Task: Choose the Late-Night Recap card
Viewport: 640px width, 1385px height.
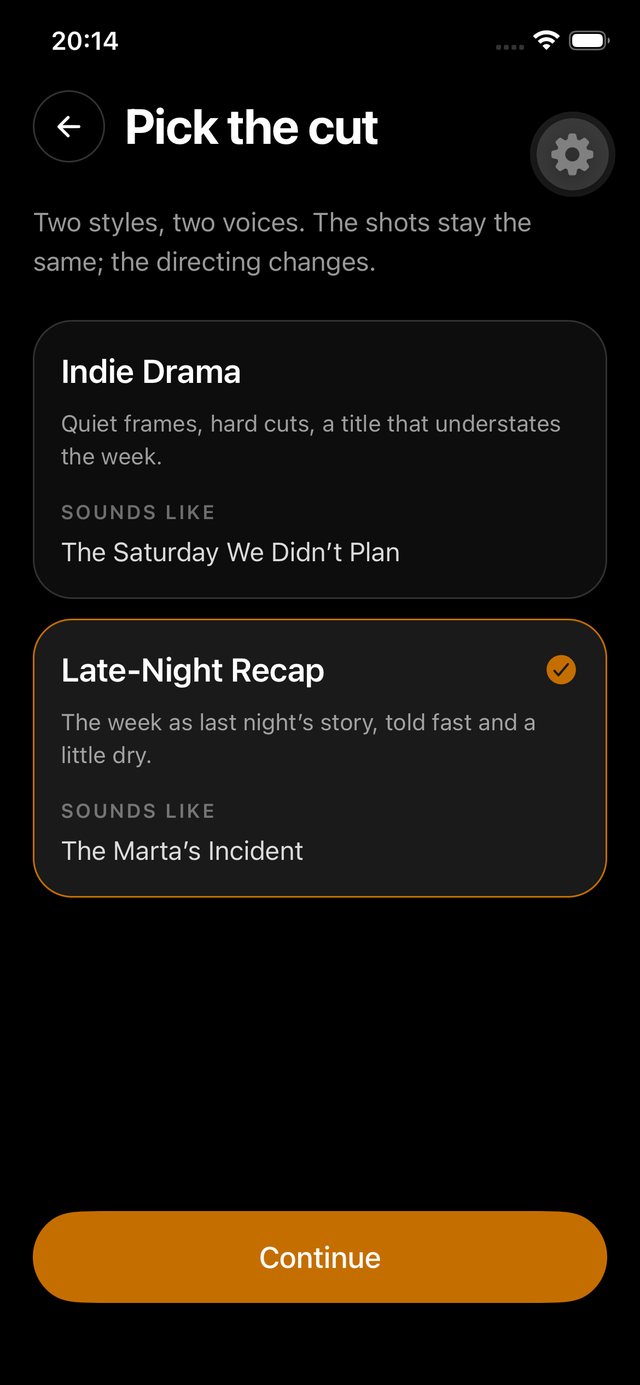Action: click(320, 758)
